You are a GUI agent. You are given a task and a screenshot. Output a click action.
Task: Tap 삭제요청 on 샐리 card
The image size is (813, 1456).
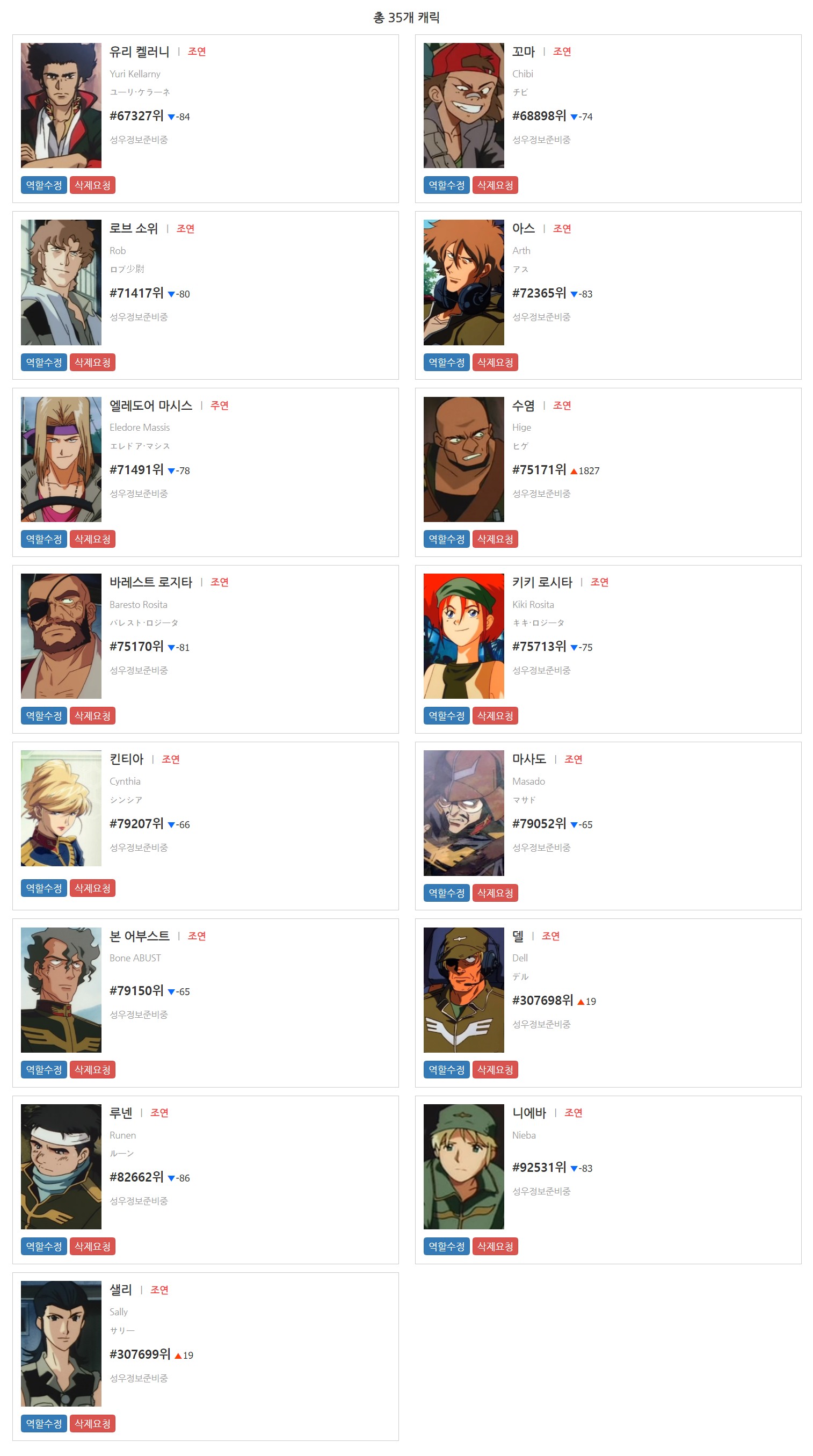pyautogui.click(x=92, y=1423)
